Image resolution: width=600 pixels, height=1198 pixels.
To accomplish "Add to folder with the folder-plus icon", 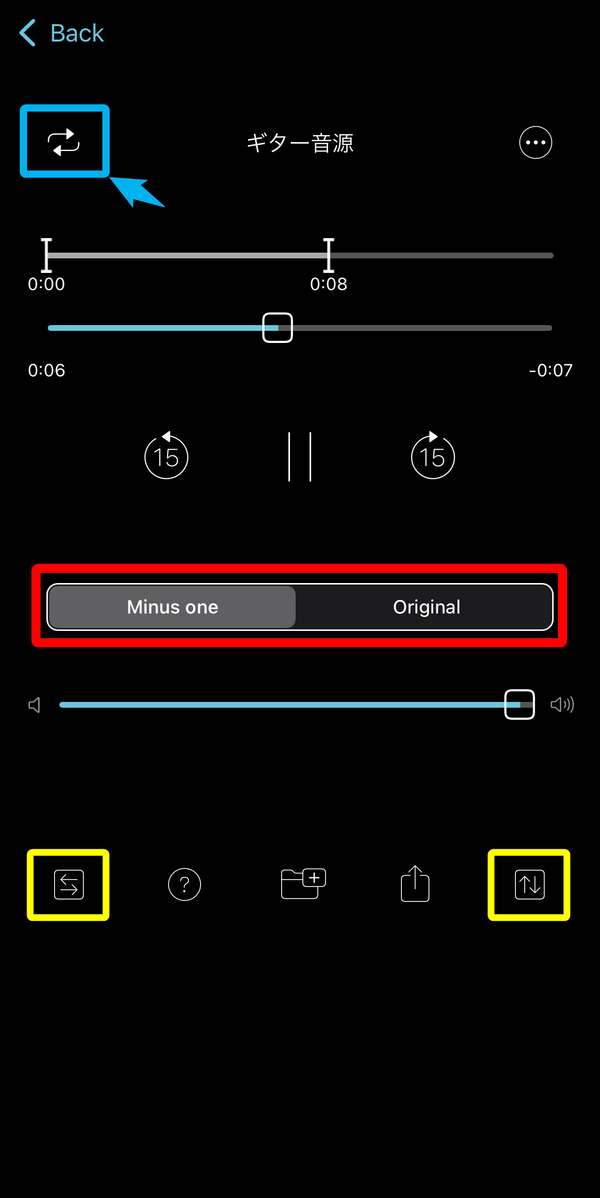I will 303,883.
